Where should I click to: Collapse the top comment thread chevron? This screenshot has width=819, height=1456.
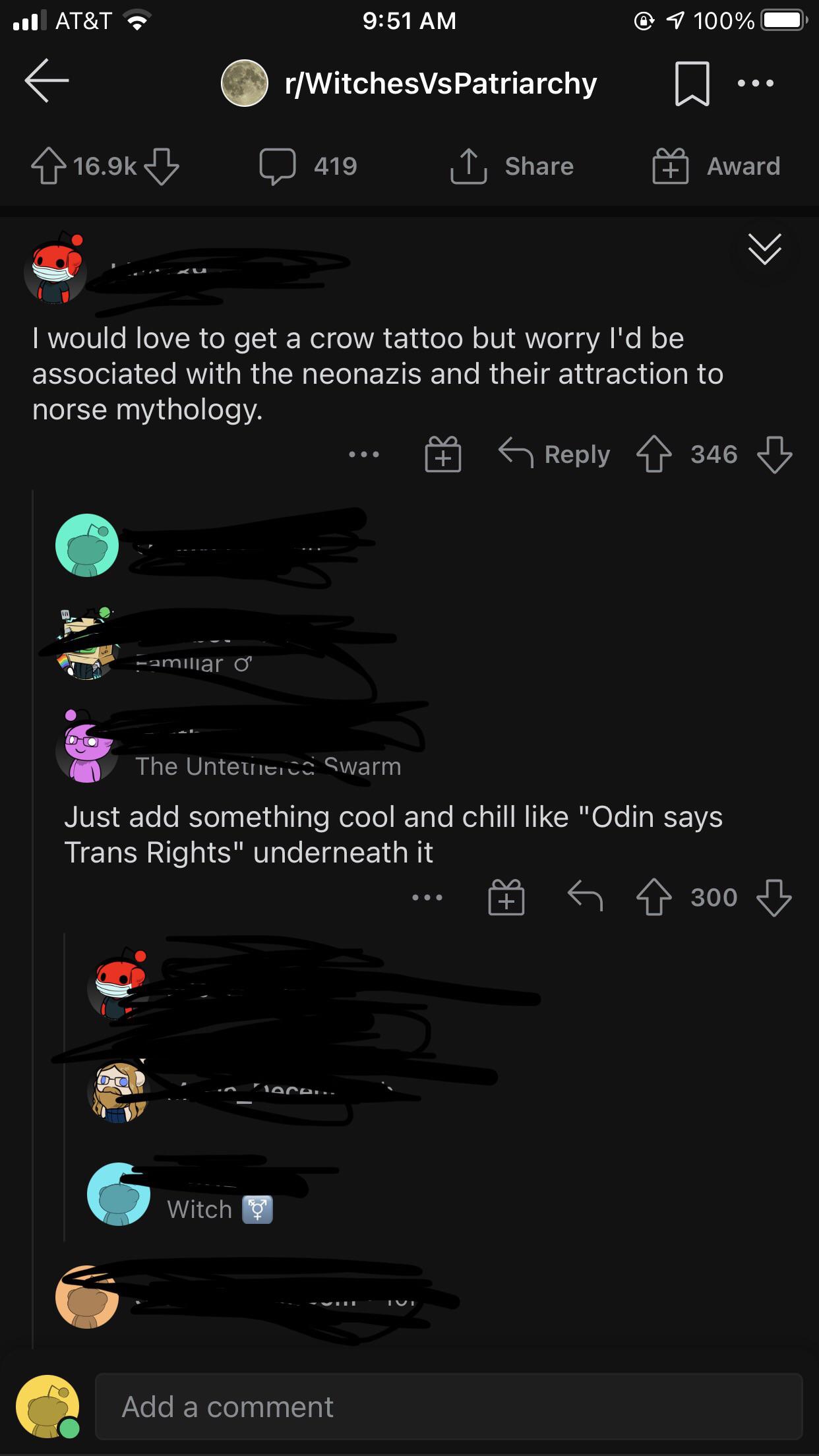coord(765,249)
